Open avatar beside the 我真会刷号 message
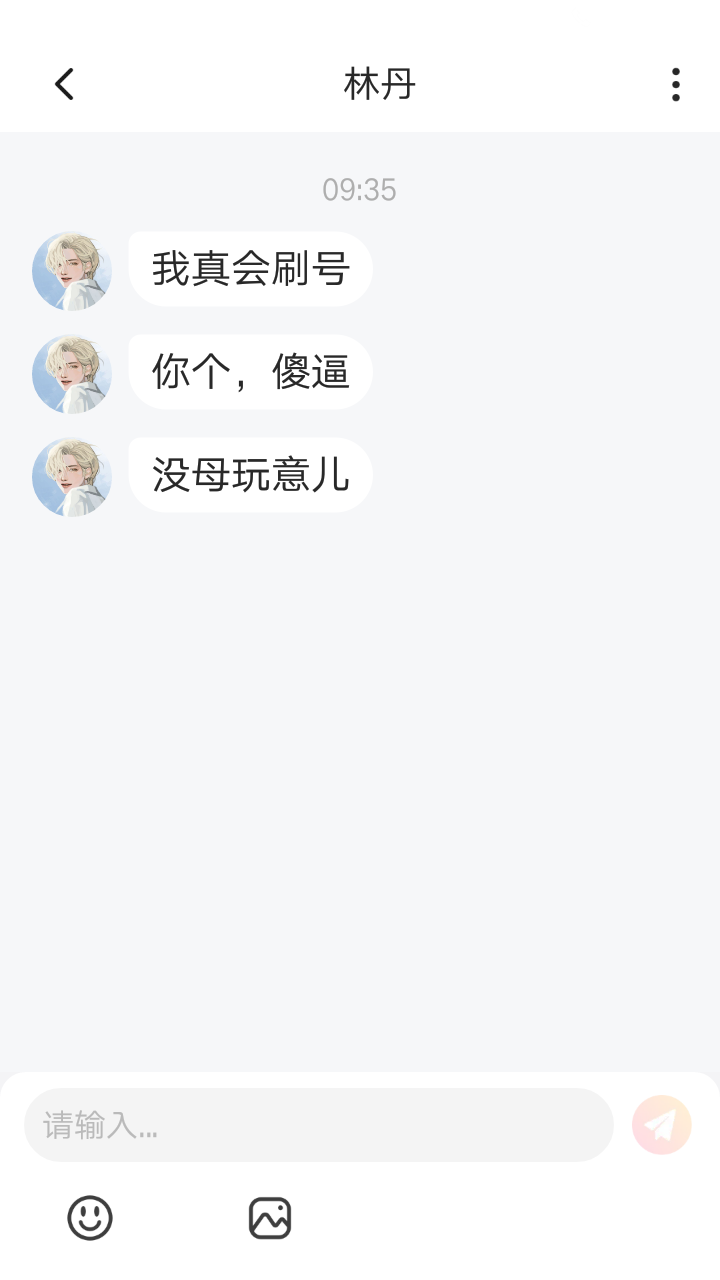The height and width of the screenshot is (1280, 720). [x=72, y=271]
